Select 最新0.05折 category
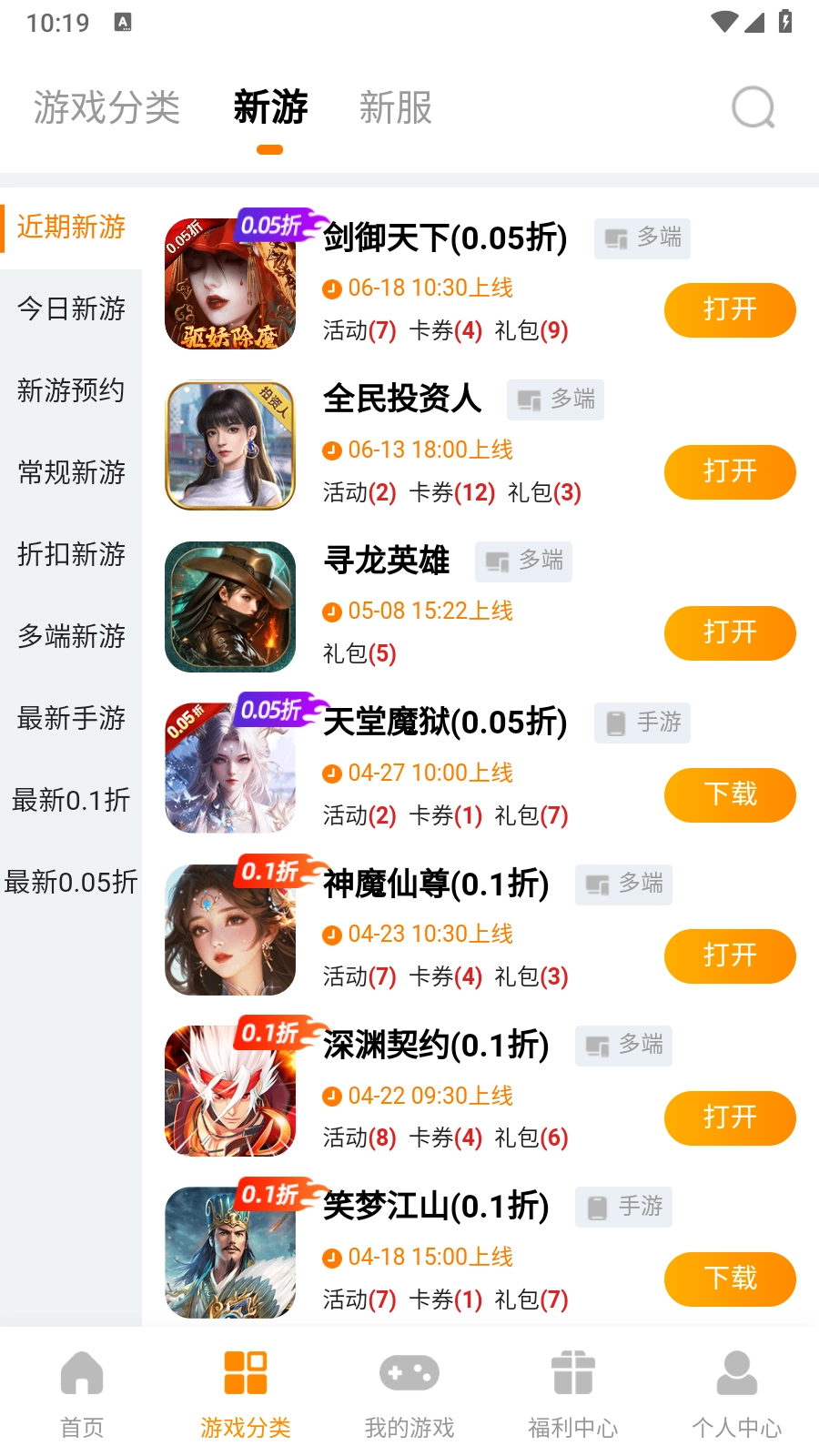 tap(71, 883)
